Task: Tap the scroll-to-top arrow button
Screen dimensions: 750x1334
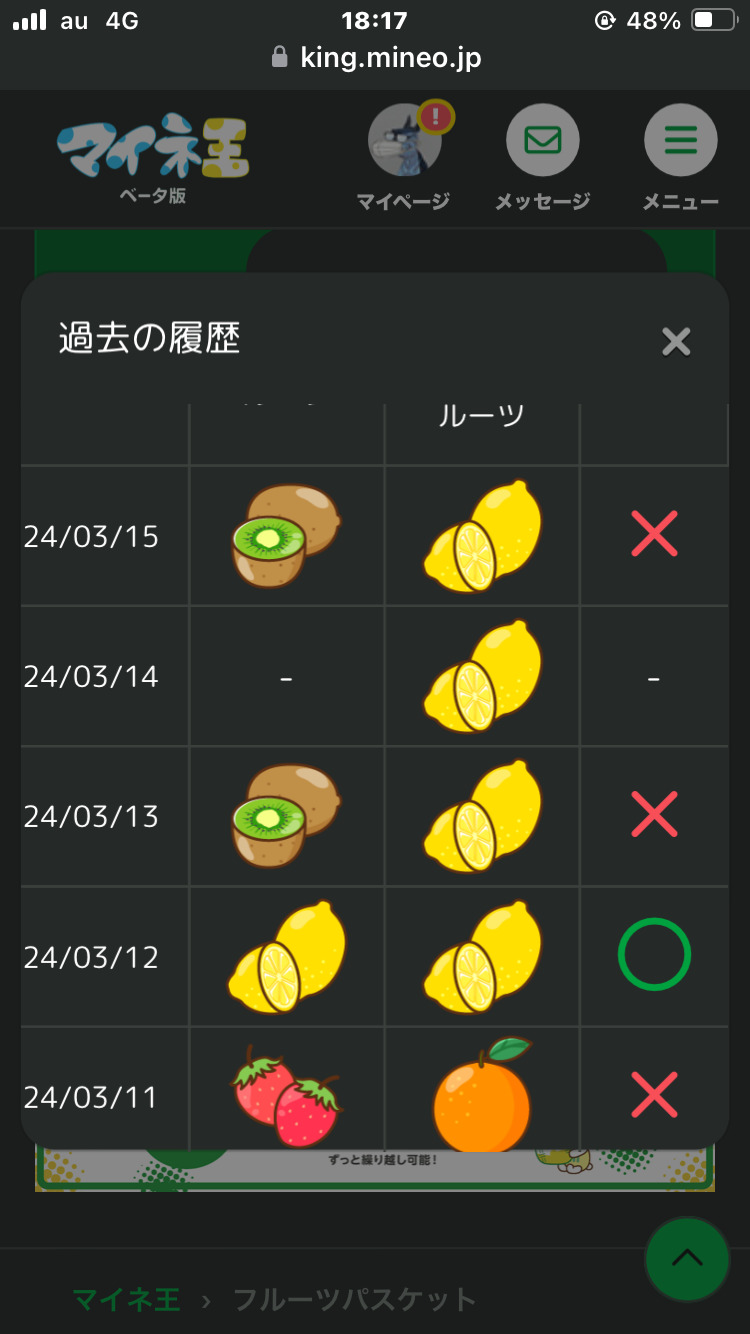Action: (687, 1259)
